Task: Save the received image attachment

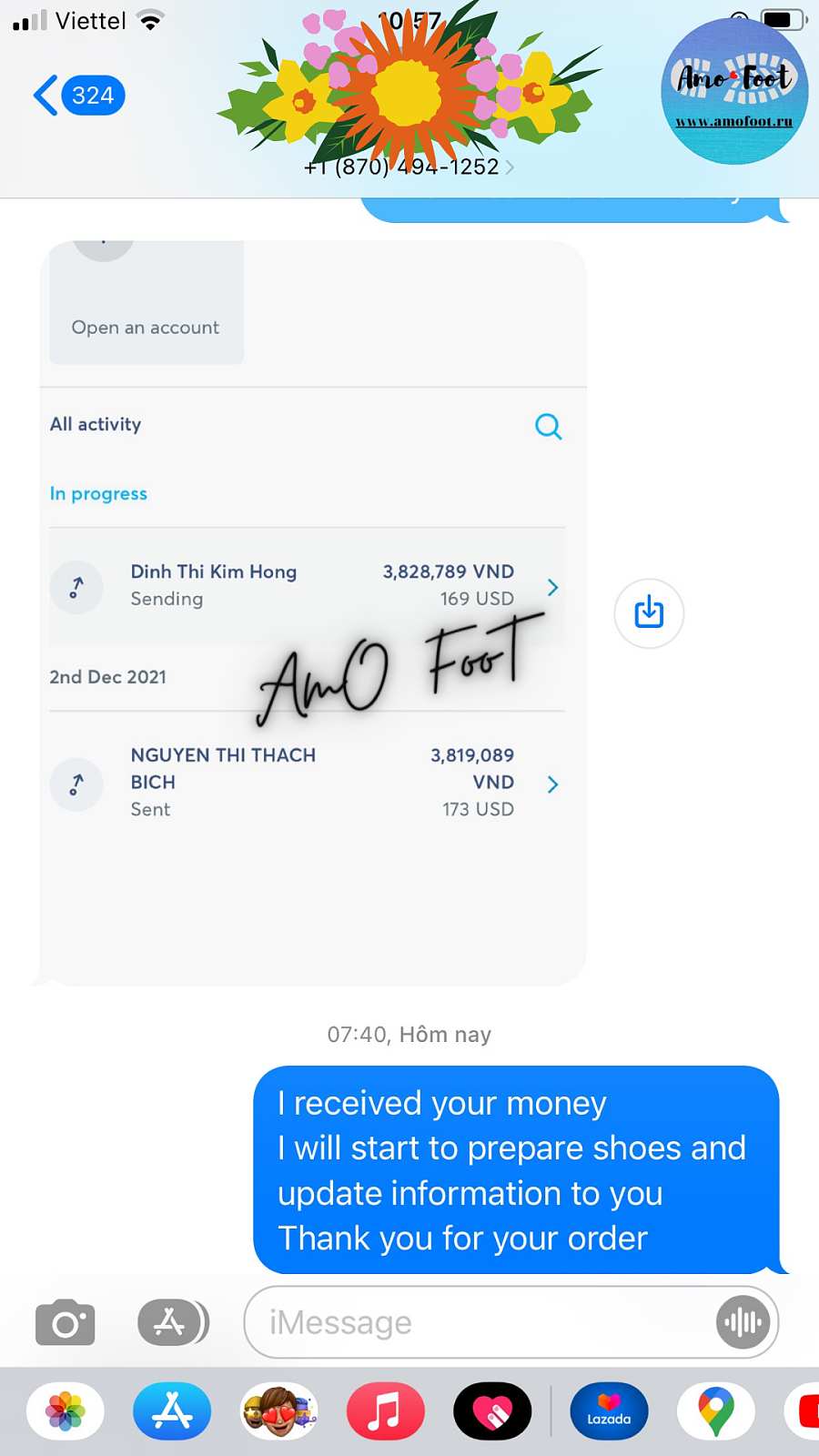Action: (x=649, y=612)
